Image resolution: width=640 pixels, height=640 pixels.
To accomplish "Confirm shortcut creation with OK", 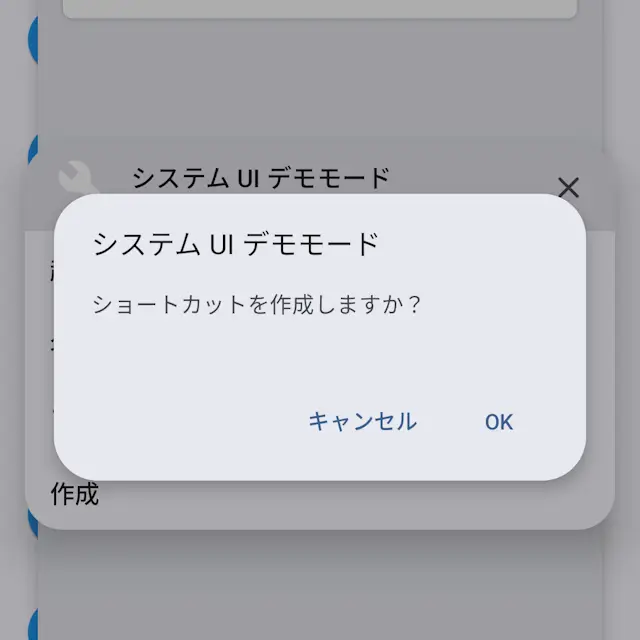I will (498, 422).
